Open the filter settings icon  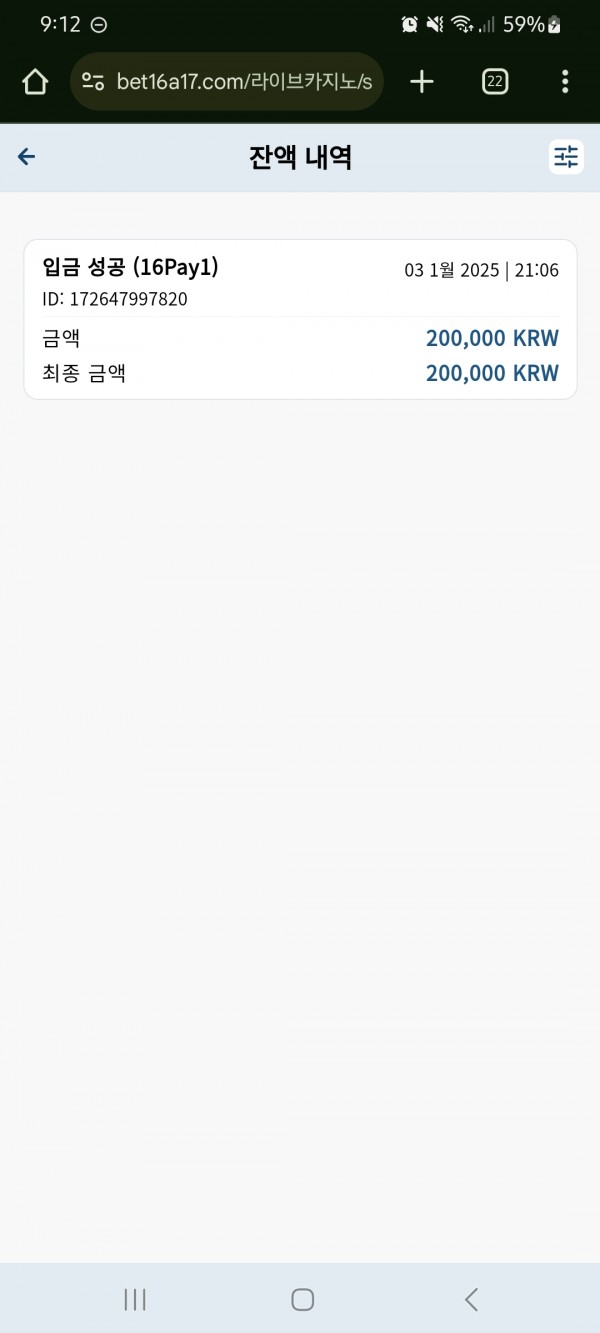coord(566,156)
